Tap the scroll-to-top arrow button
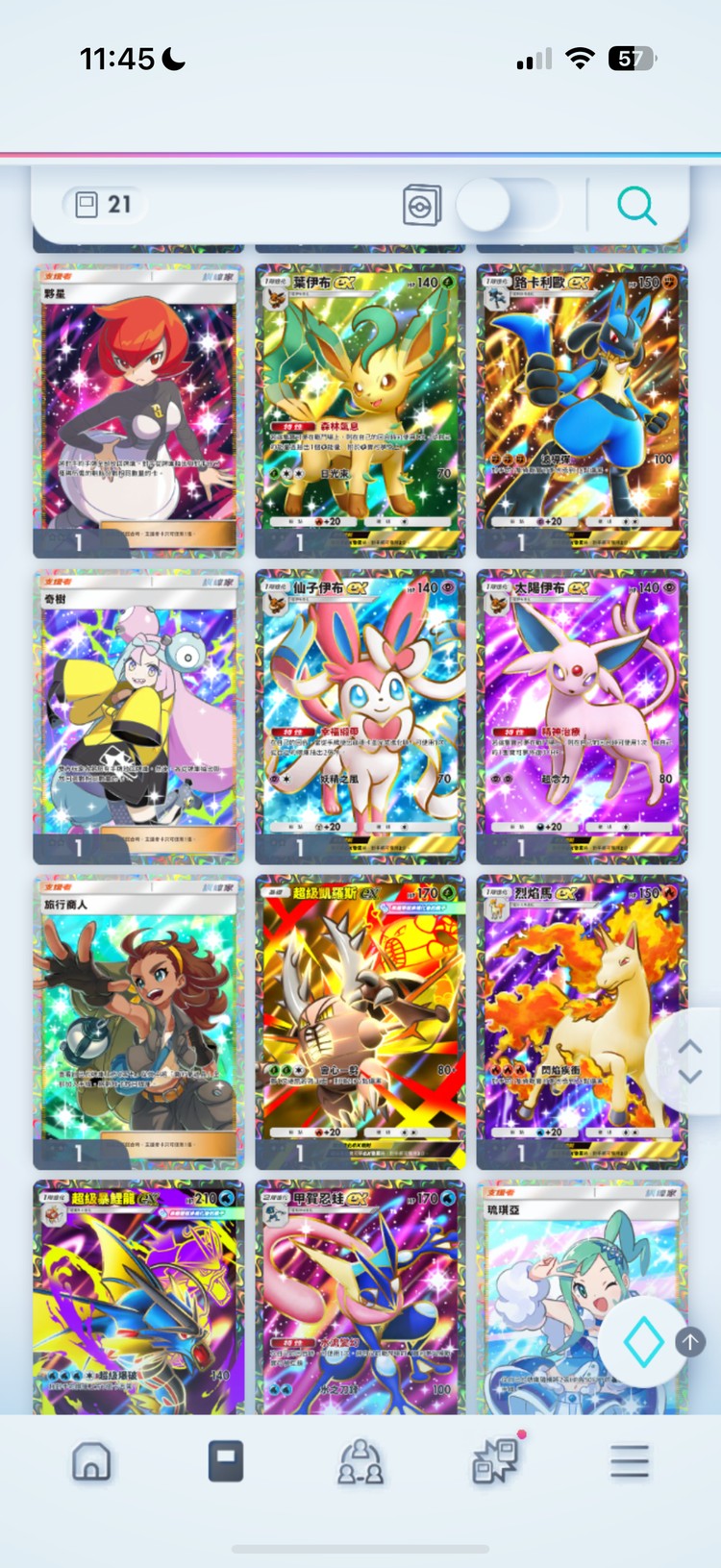This screenshot has height=1568, width=721. [x=690, y=1341]
